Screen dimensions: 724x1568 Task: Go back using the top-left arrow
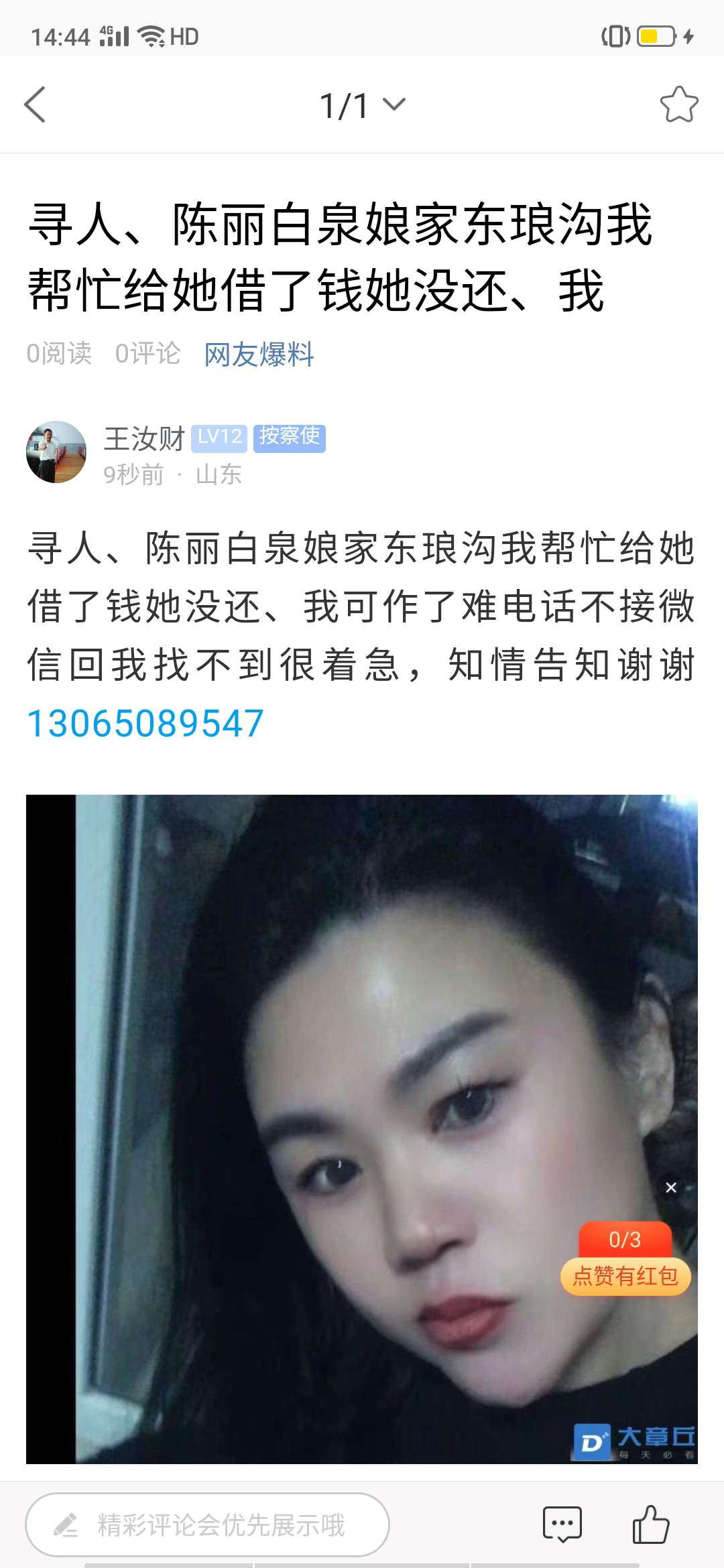(35, 105)
